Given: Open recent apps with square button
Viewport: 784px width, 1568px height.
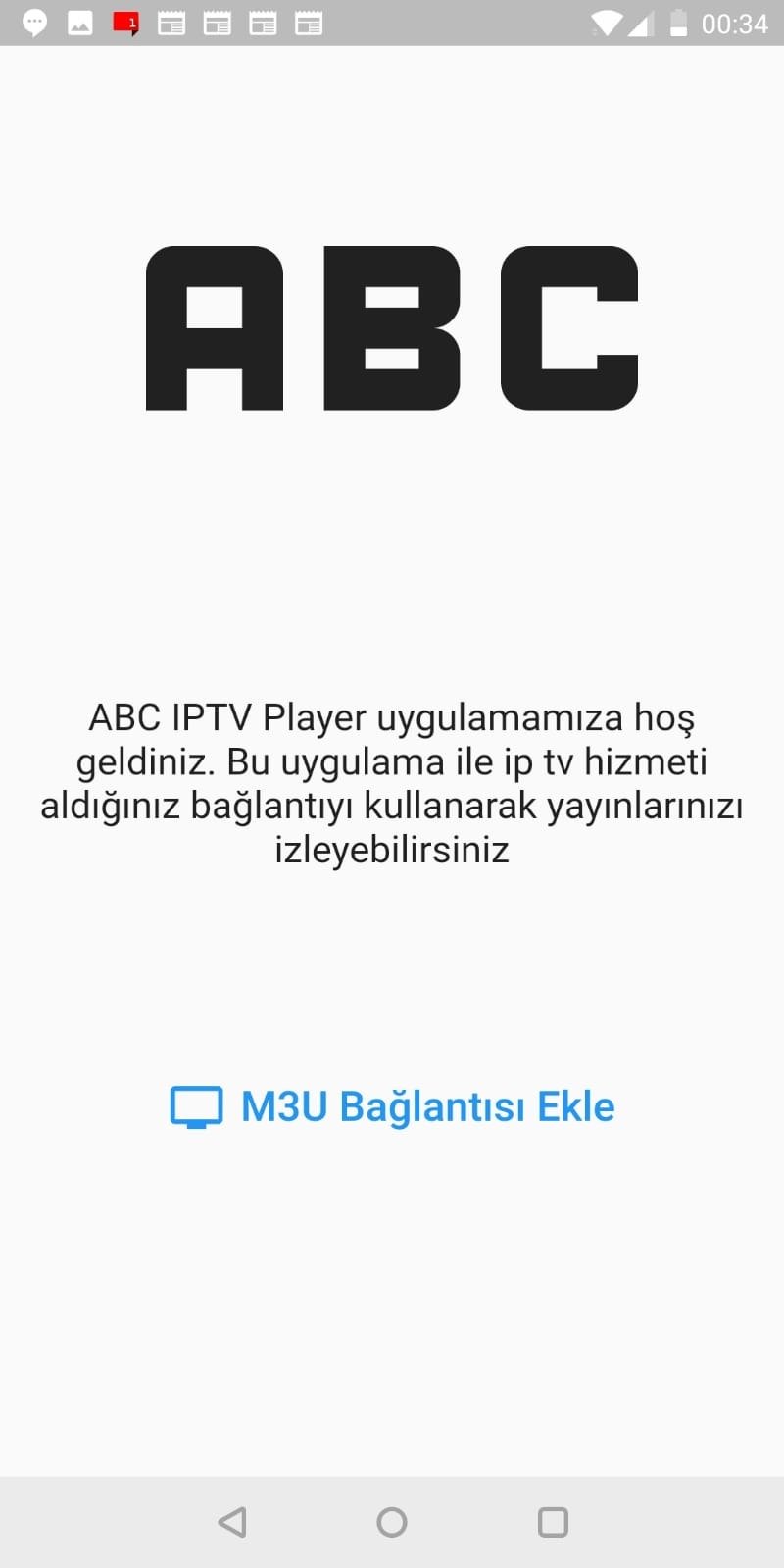Looking at the screenshot, I should tap(552, 1522).
